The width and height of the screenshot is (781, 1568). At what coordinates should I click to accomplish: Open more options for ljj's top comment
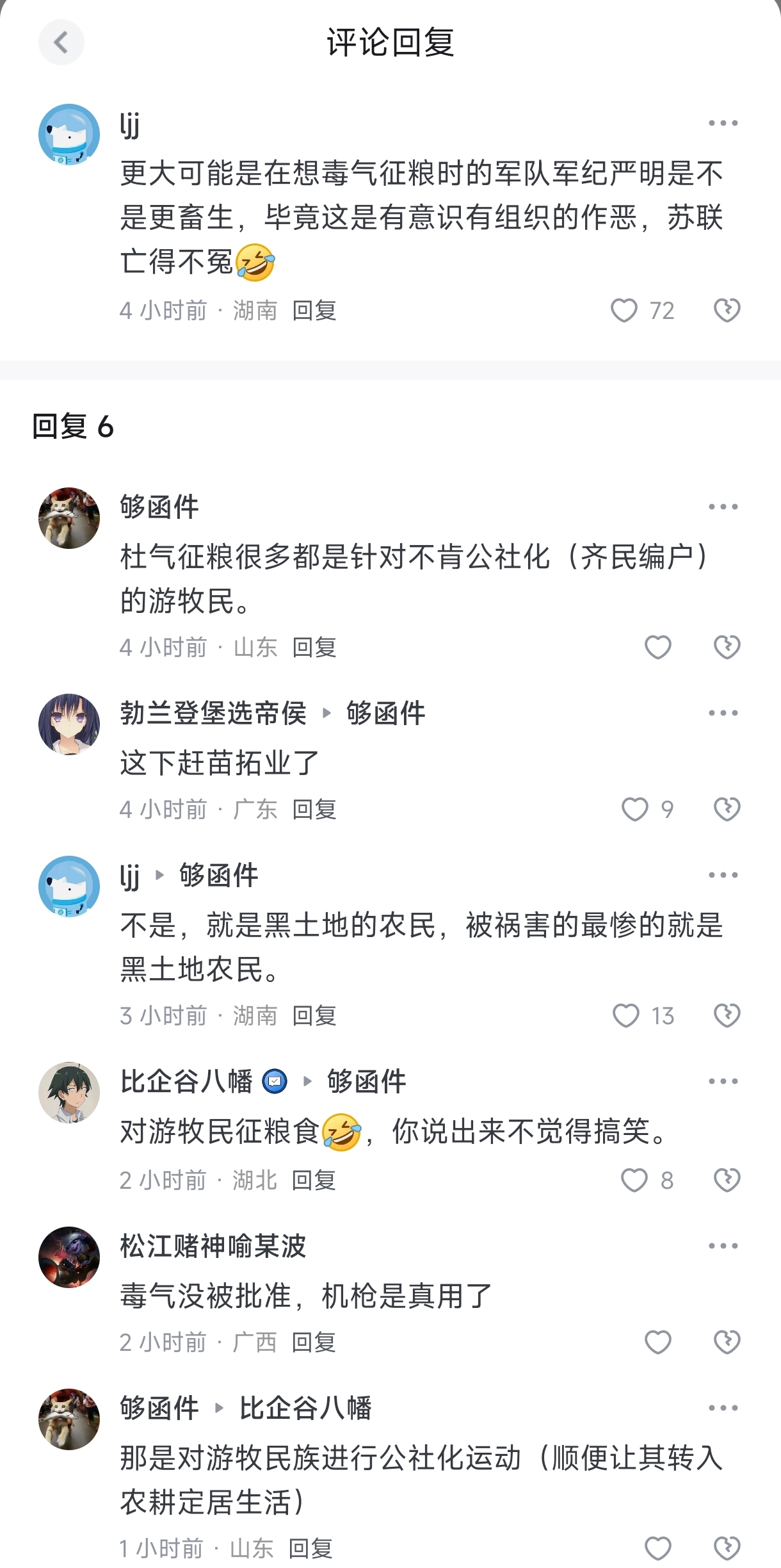tap(723, 123)
